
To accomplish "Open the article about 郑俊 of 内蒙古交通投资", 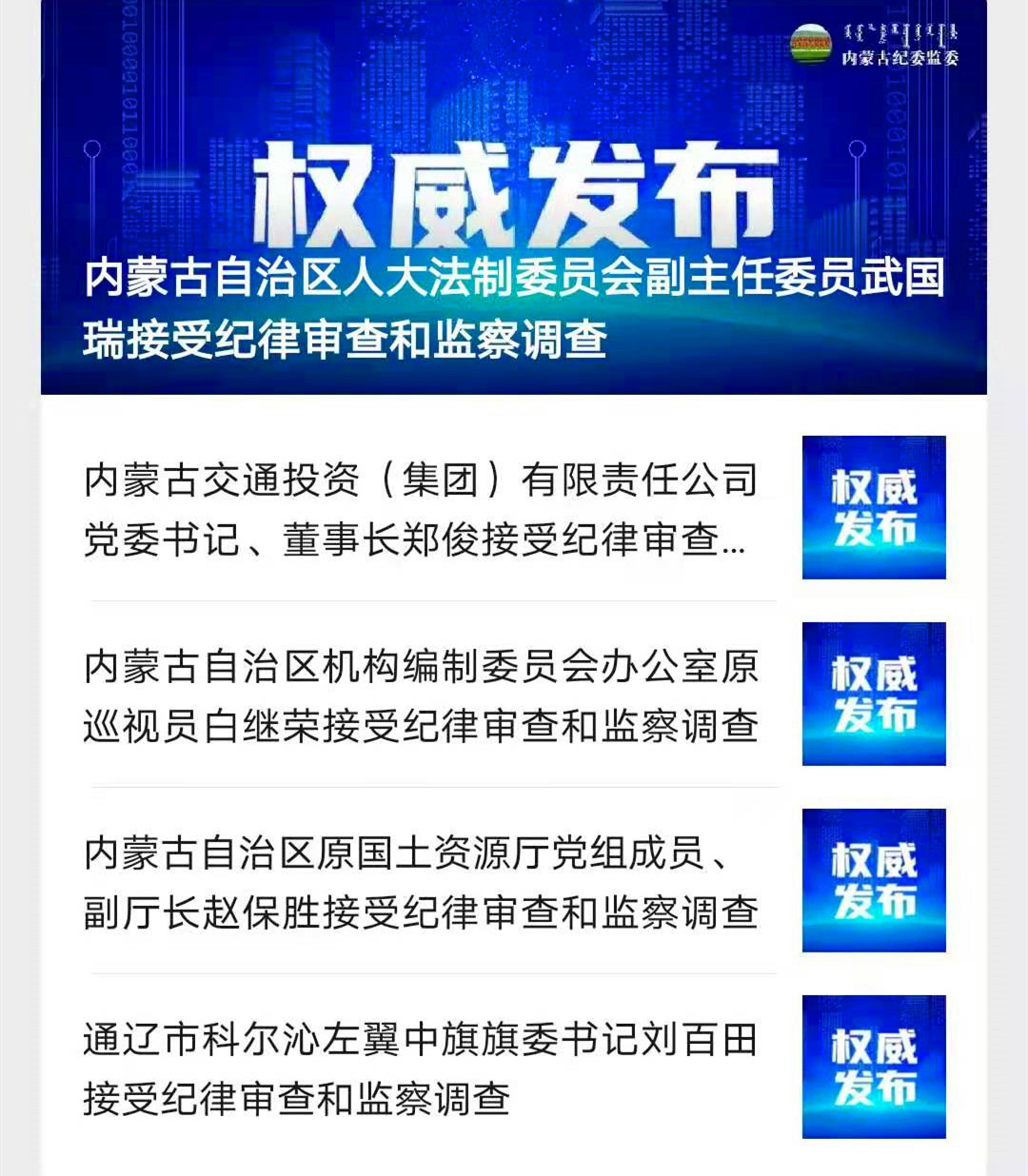I will (420, 509).
